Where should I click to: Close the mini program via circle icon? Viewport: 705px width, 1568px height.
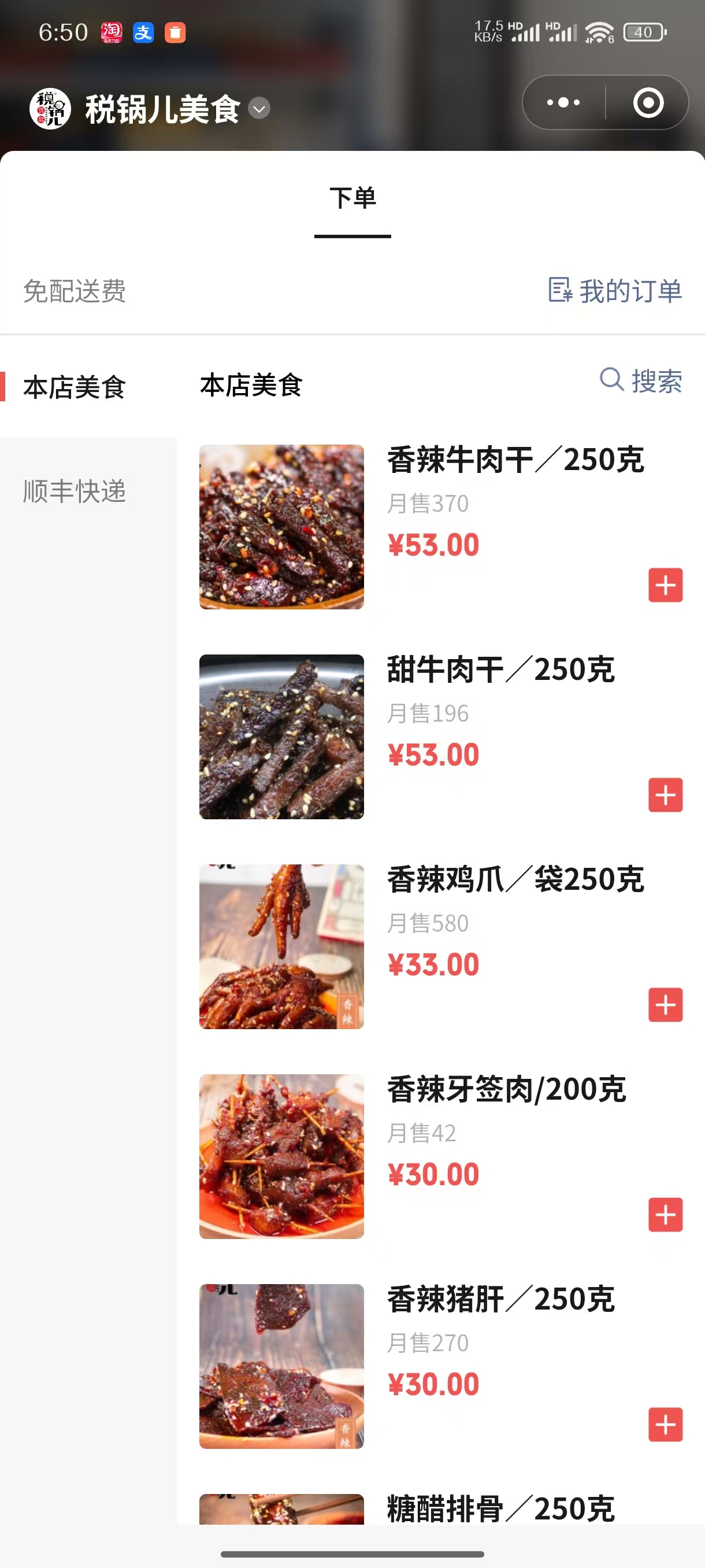648,102
